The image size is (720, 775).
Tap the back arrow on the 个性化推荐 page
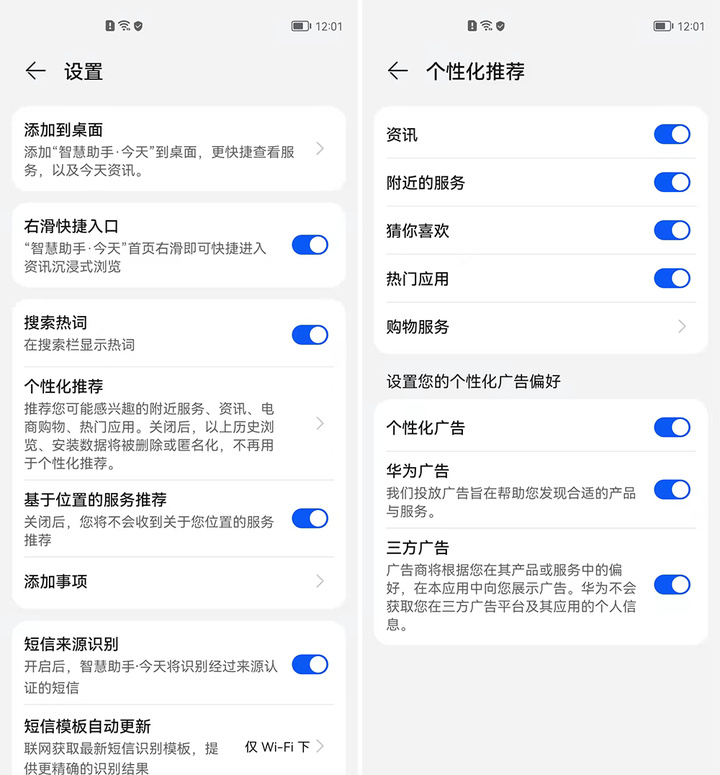point(396,71)
